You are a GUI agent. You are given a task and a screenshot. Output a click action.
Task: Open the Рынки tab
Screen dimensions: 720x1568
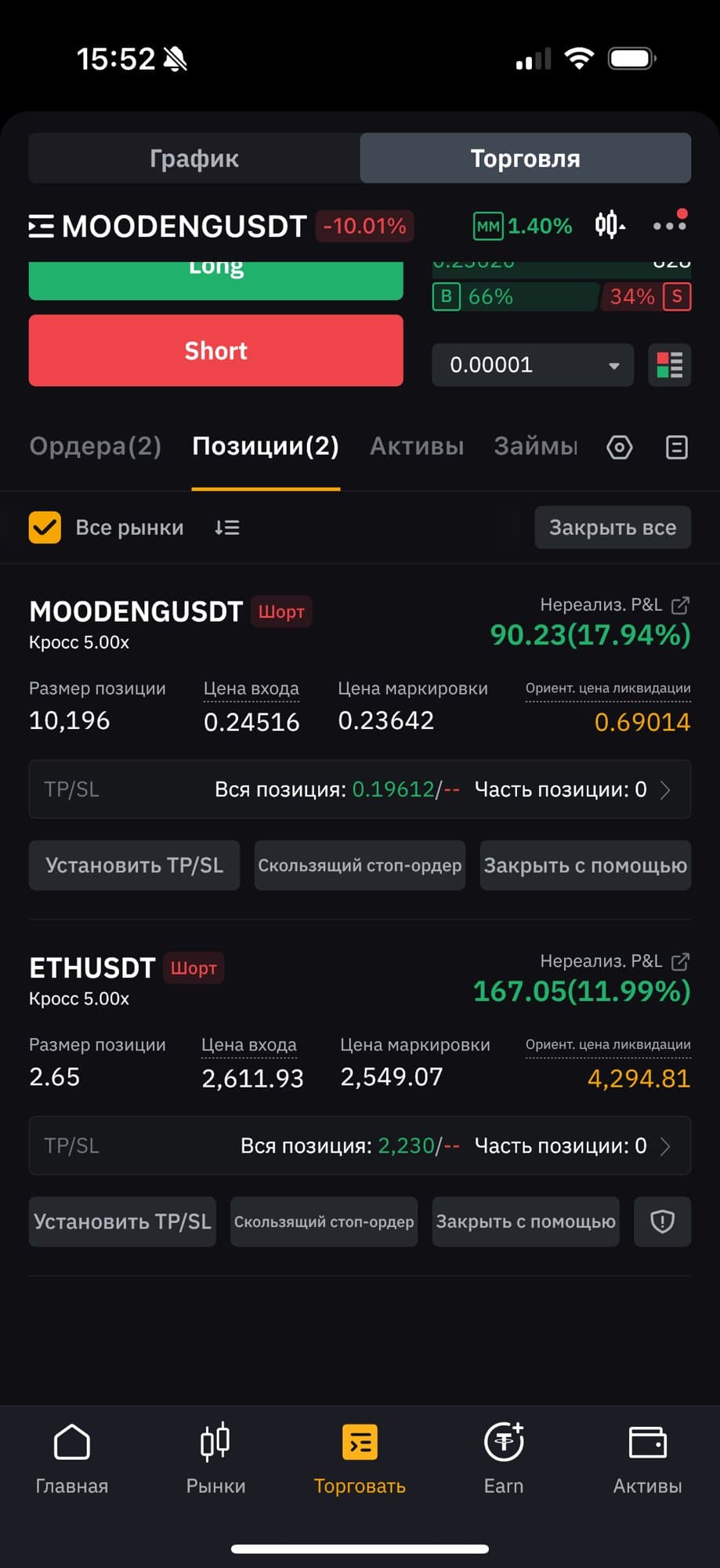click(215, 1458)
